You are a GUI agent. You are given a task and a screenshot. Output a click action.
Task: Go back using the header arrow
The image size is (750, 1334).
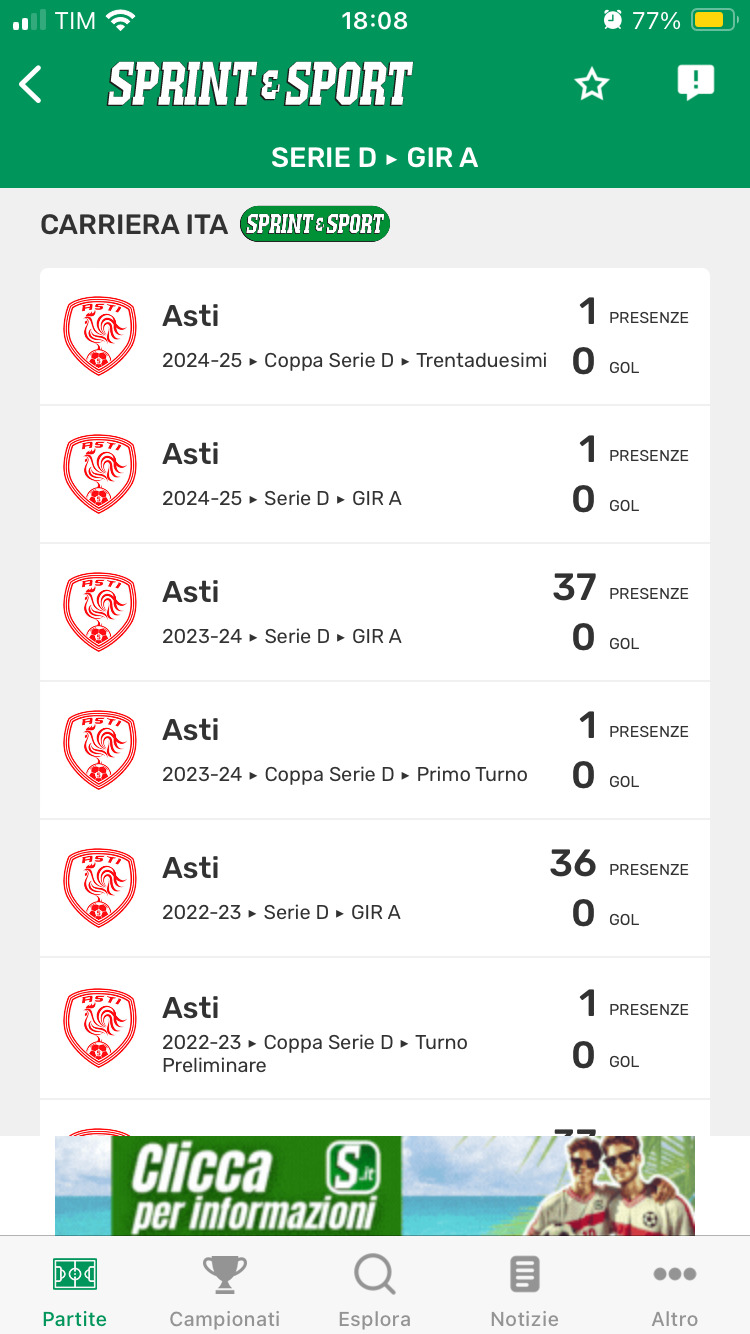(x=31, y=84)
